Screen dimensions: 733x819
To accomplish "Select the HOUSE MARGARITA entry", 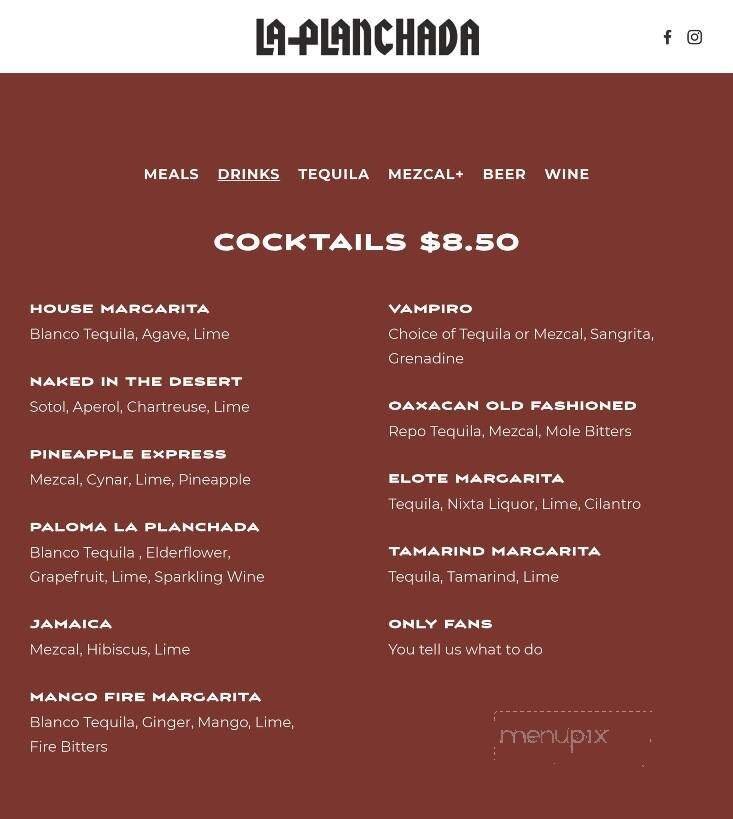I will 119,309.
